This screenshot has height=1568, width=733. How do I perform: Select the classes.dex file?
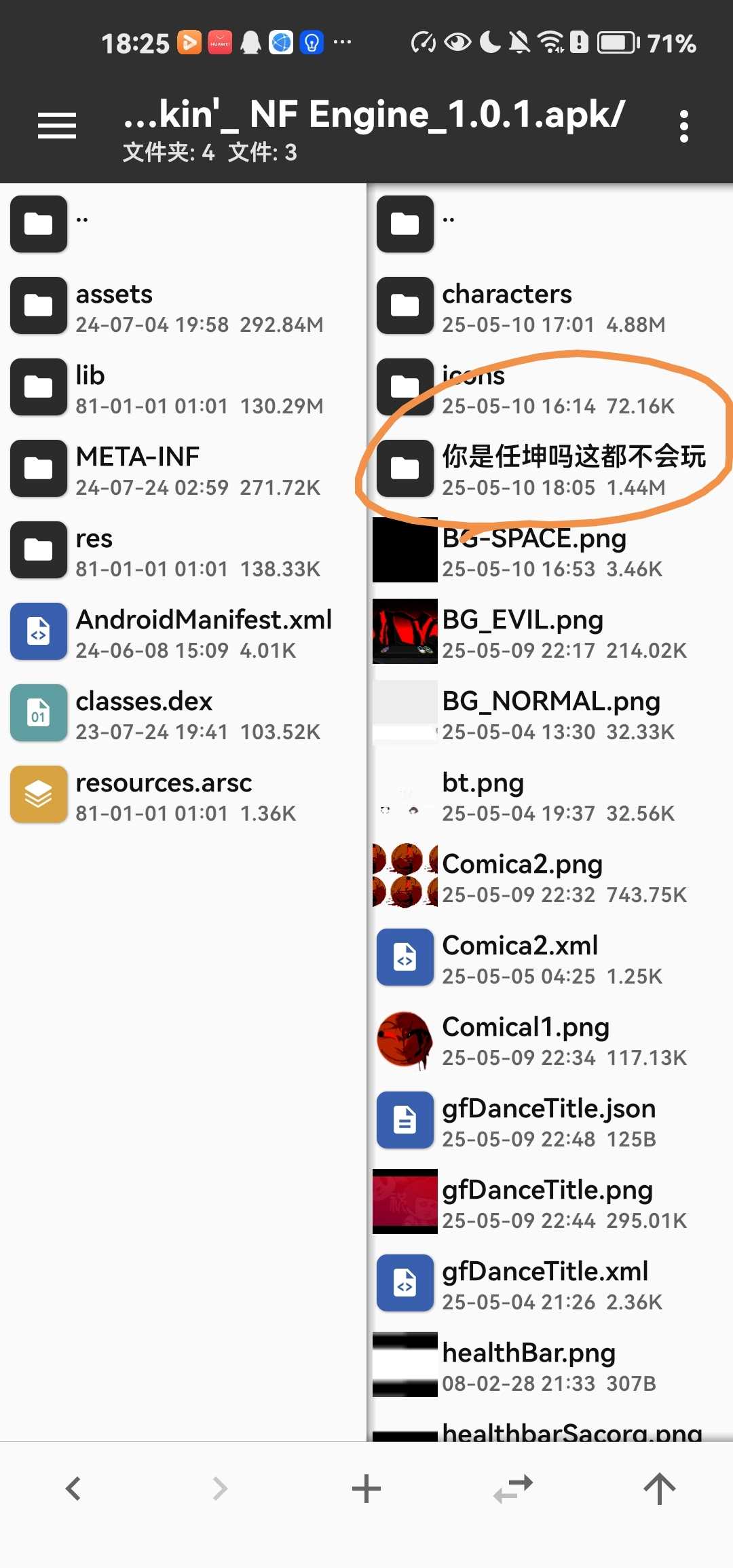tap(183, 713)
